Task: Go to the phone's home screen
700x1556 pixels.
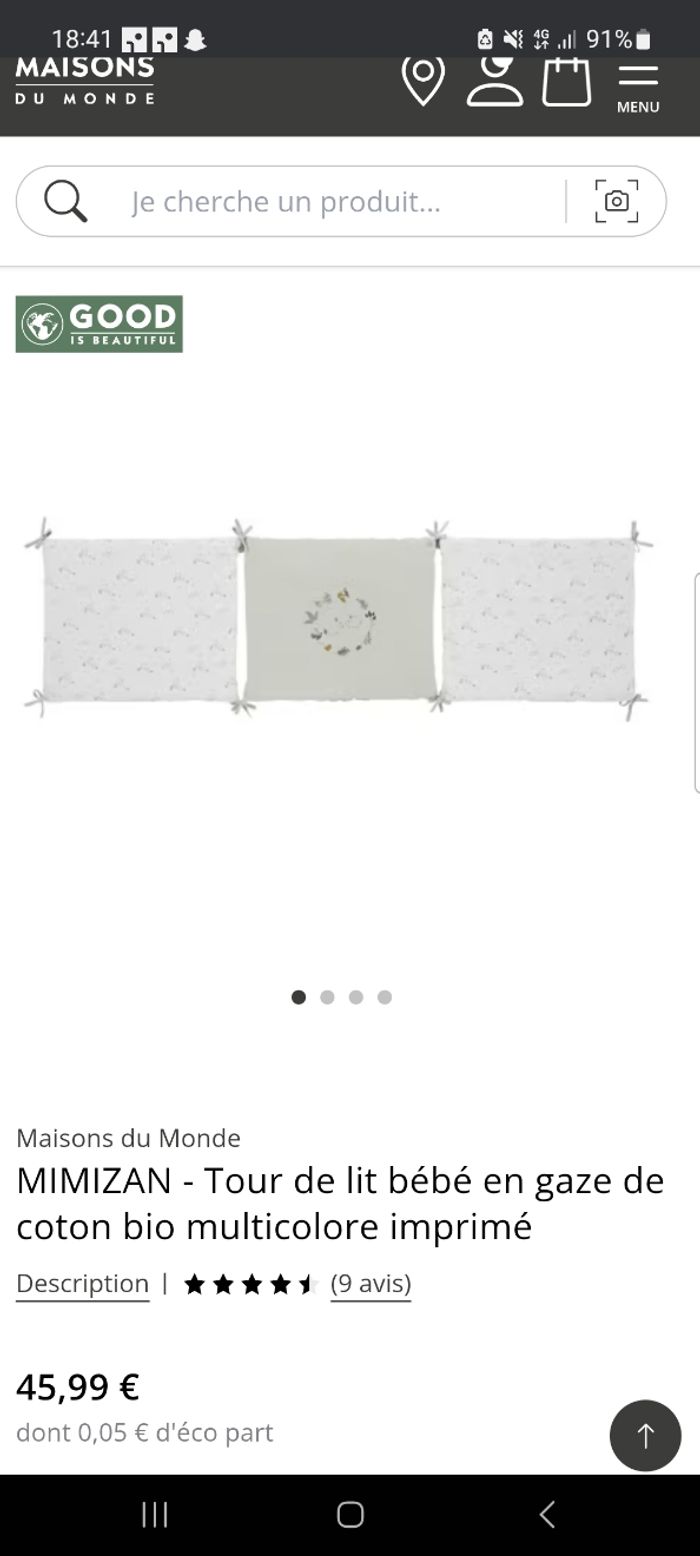Action: click(x=350, y=1515)
